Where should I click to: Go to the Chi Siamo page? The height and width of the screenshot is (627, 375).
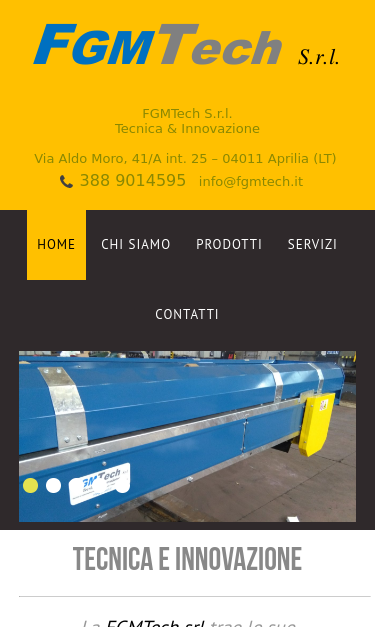point(136,244)
